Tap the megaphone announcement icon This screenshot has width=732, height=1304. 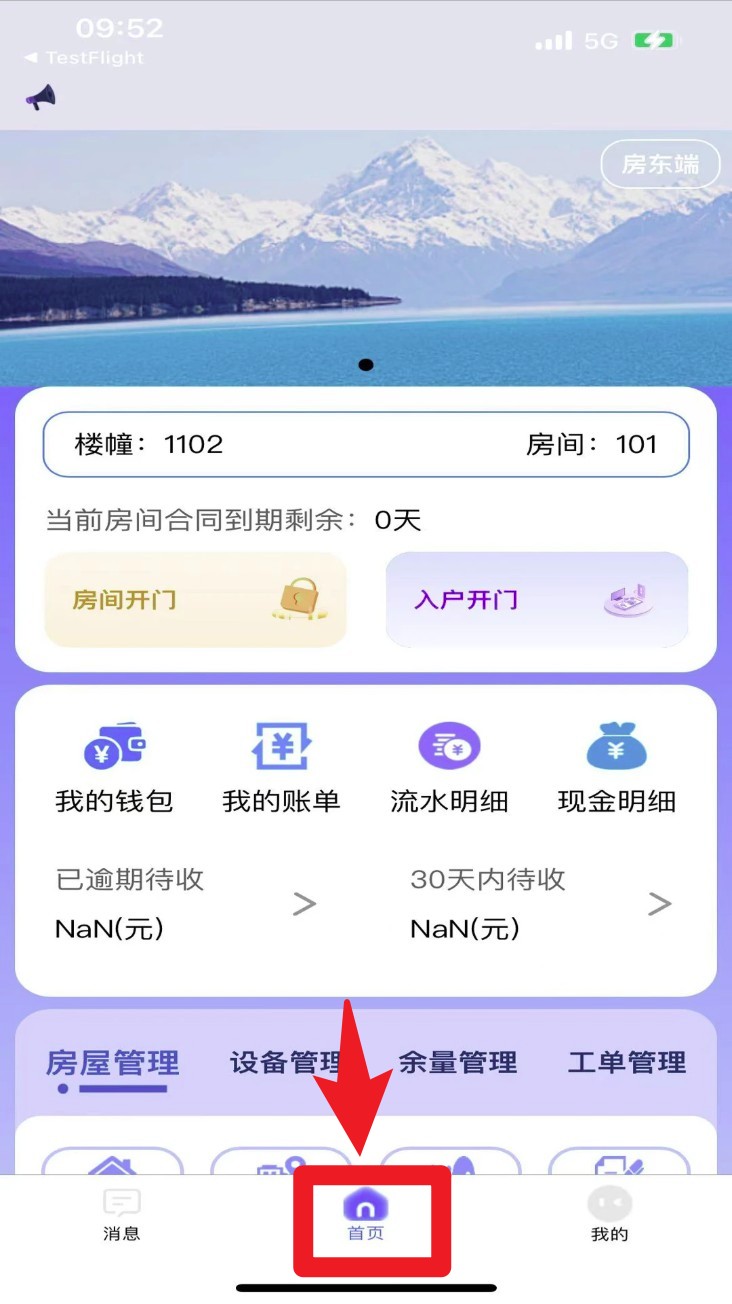41,97
